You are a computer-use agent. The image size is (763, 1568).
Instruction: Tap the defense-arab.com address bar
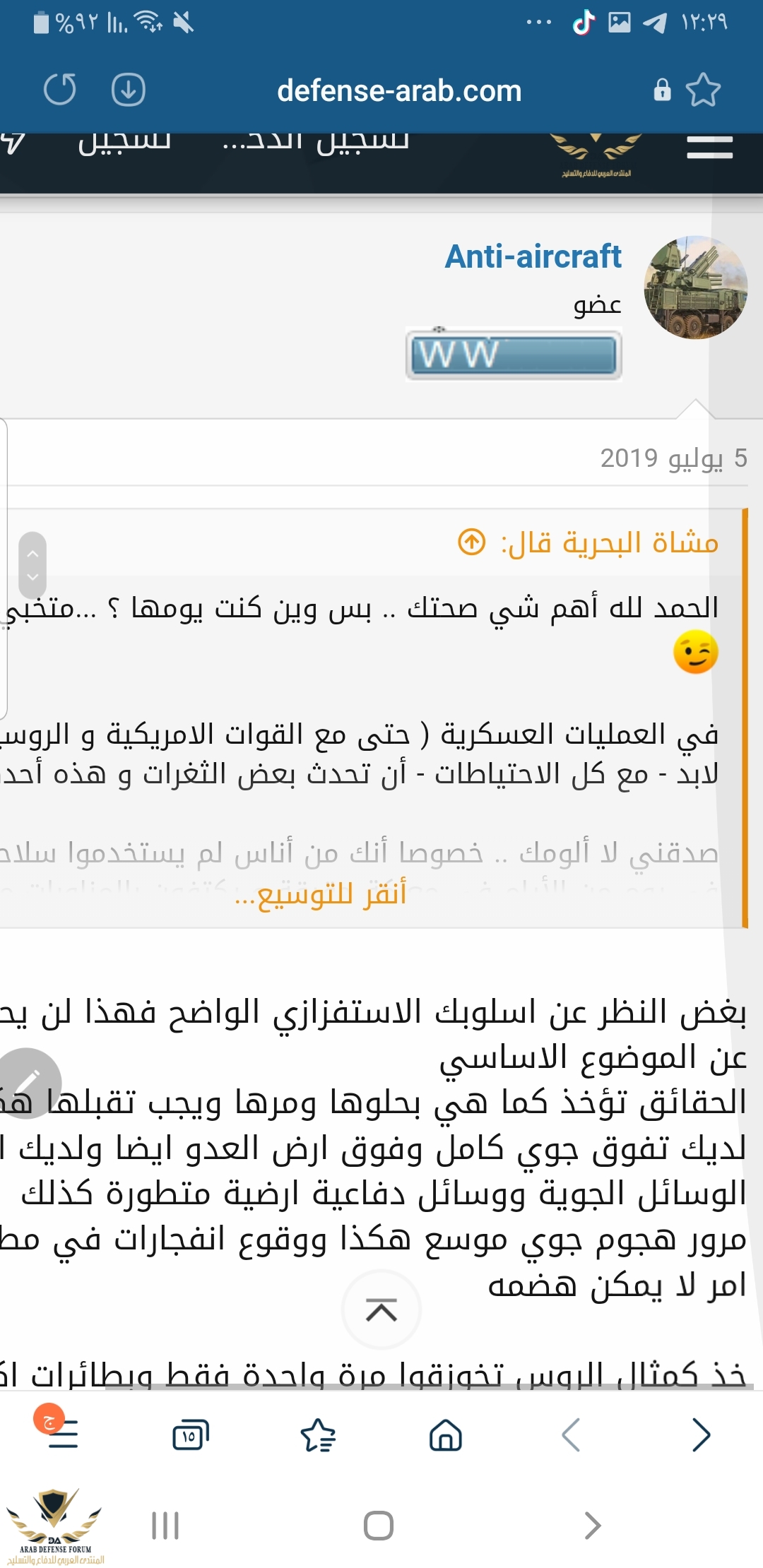click(399, 91)
